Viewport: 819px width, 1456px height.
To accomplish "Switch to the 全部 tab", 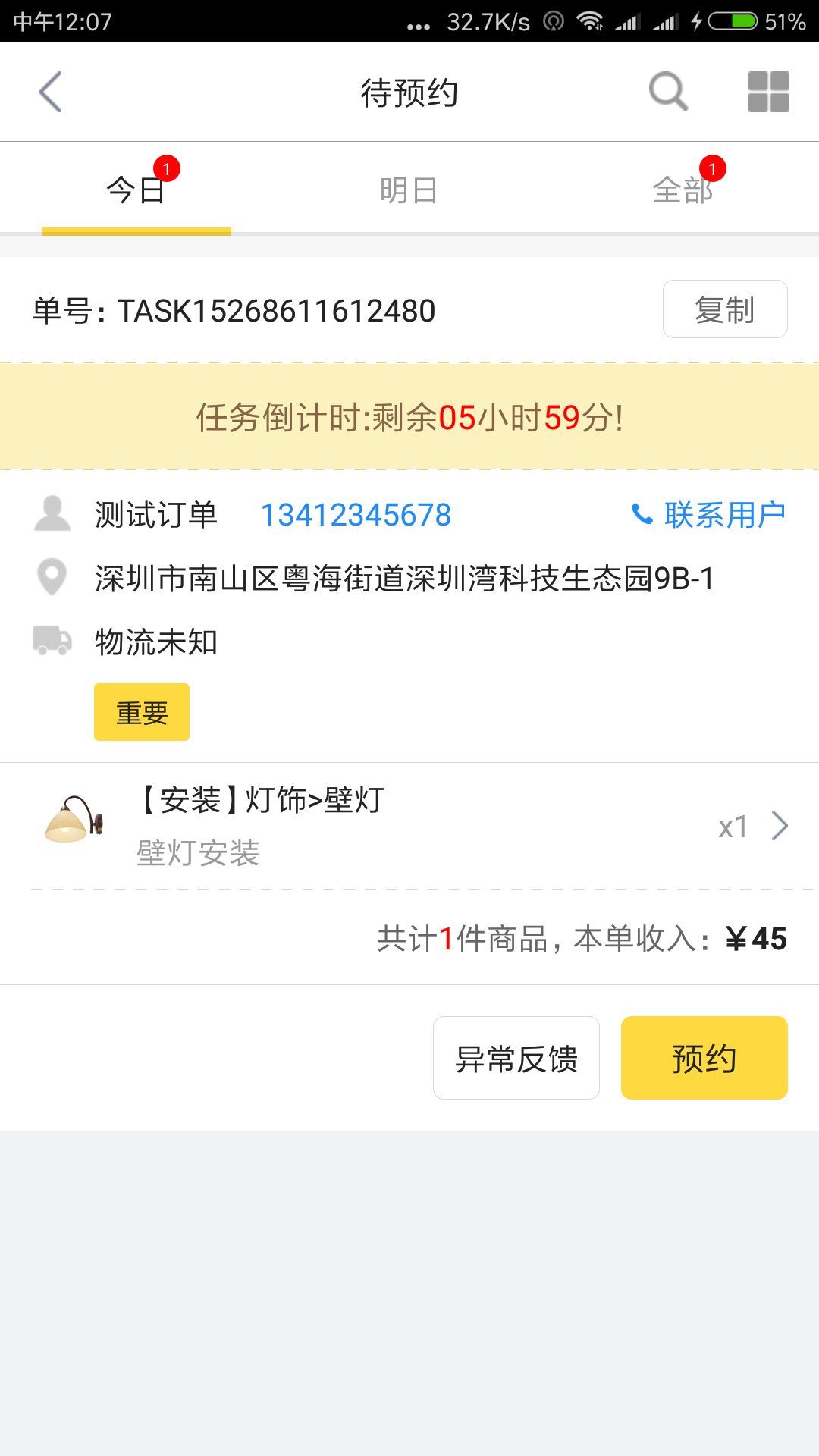I will tap(682, 190).
